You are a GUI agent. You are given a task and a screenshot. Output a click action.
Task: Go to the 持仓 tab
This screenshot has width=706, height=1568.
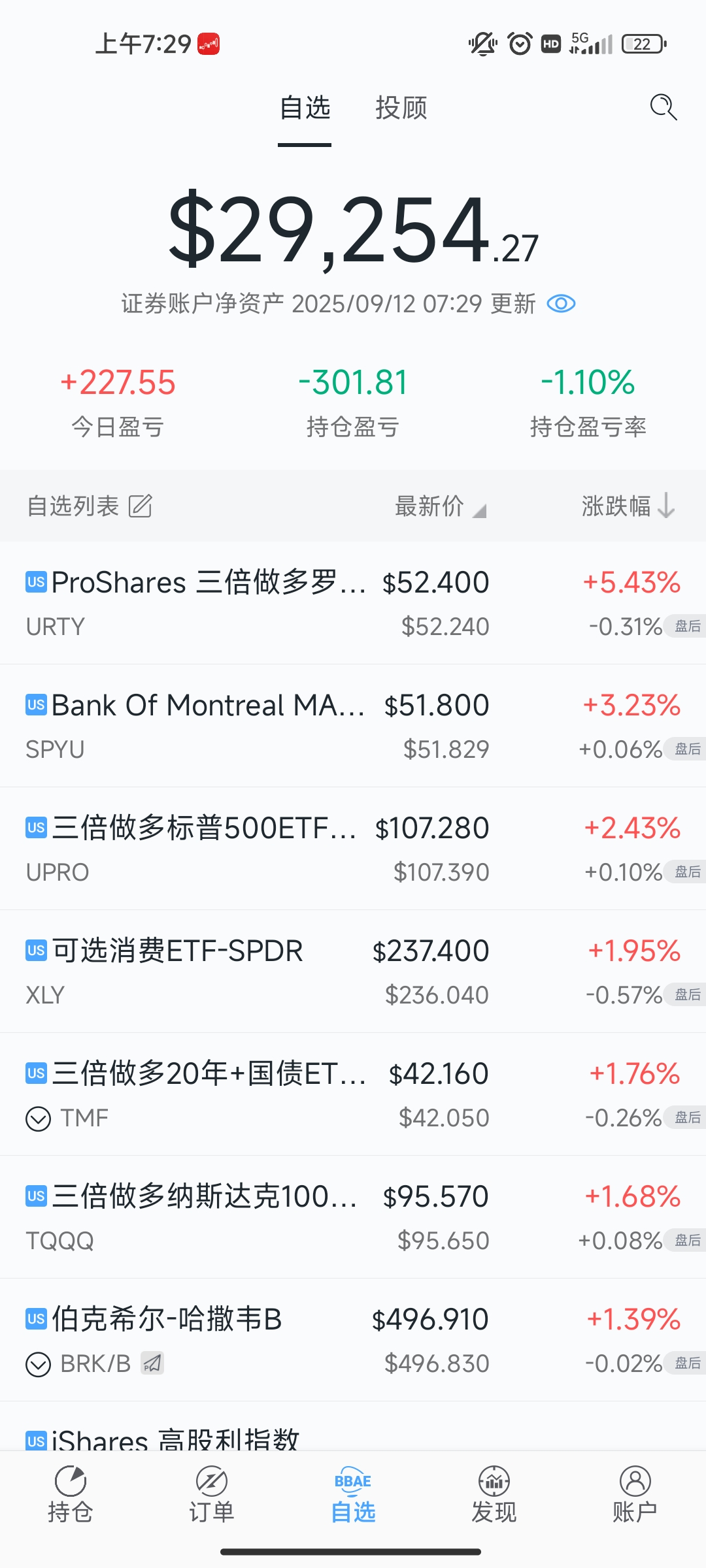71,1495
